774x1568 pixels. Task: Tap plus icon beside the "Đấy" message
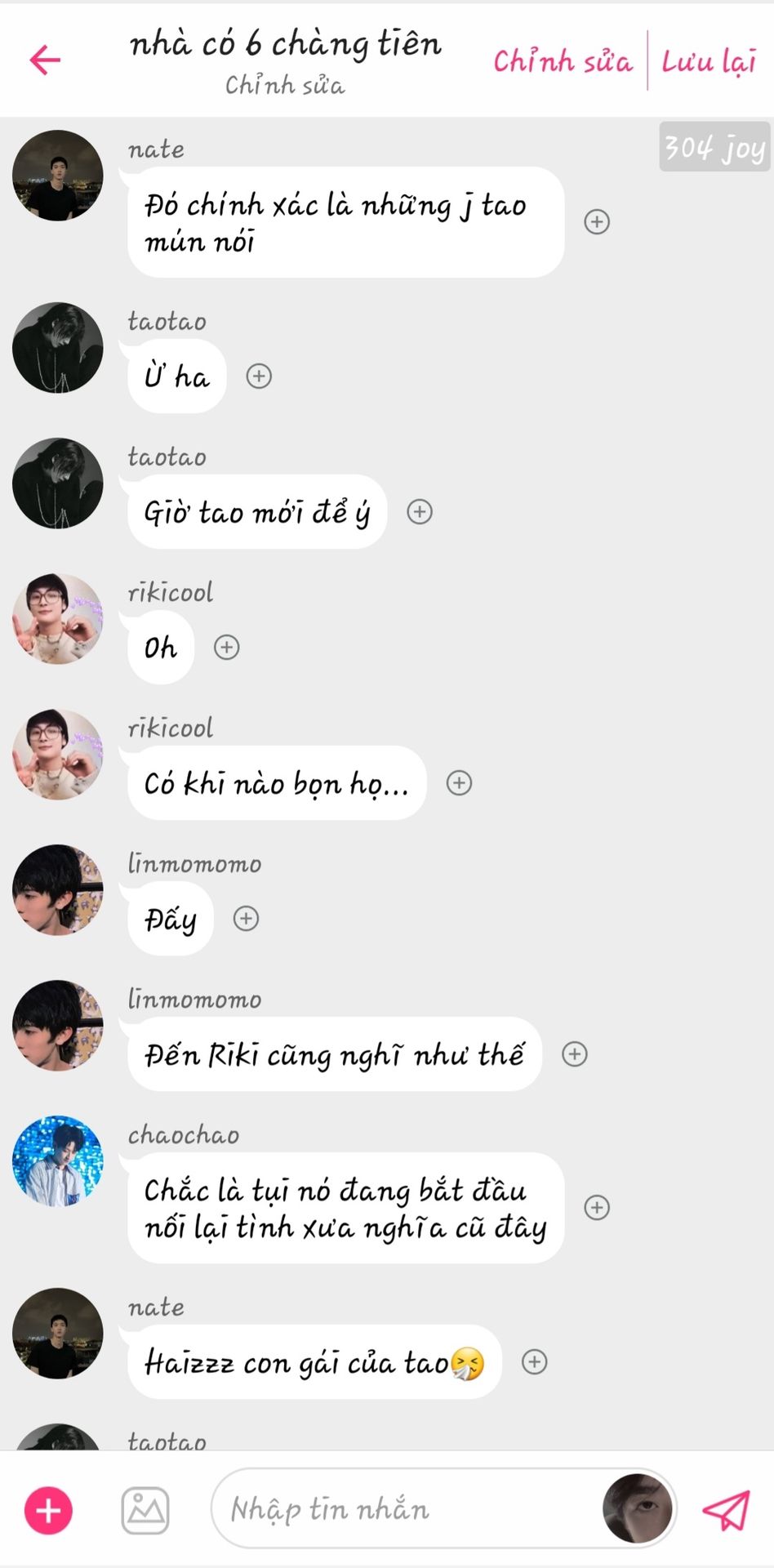point(246,919)
